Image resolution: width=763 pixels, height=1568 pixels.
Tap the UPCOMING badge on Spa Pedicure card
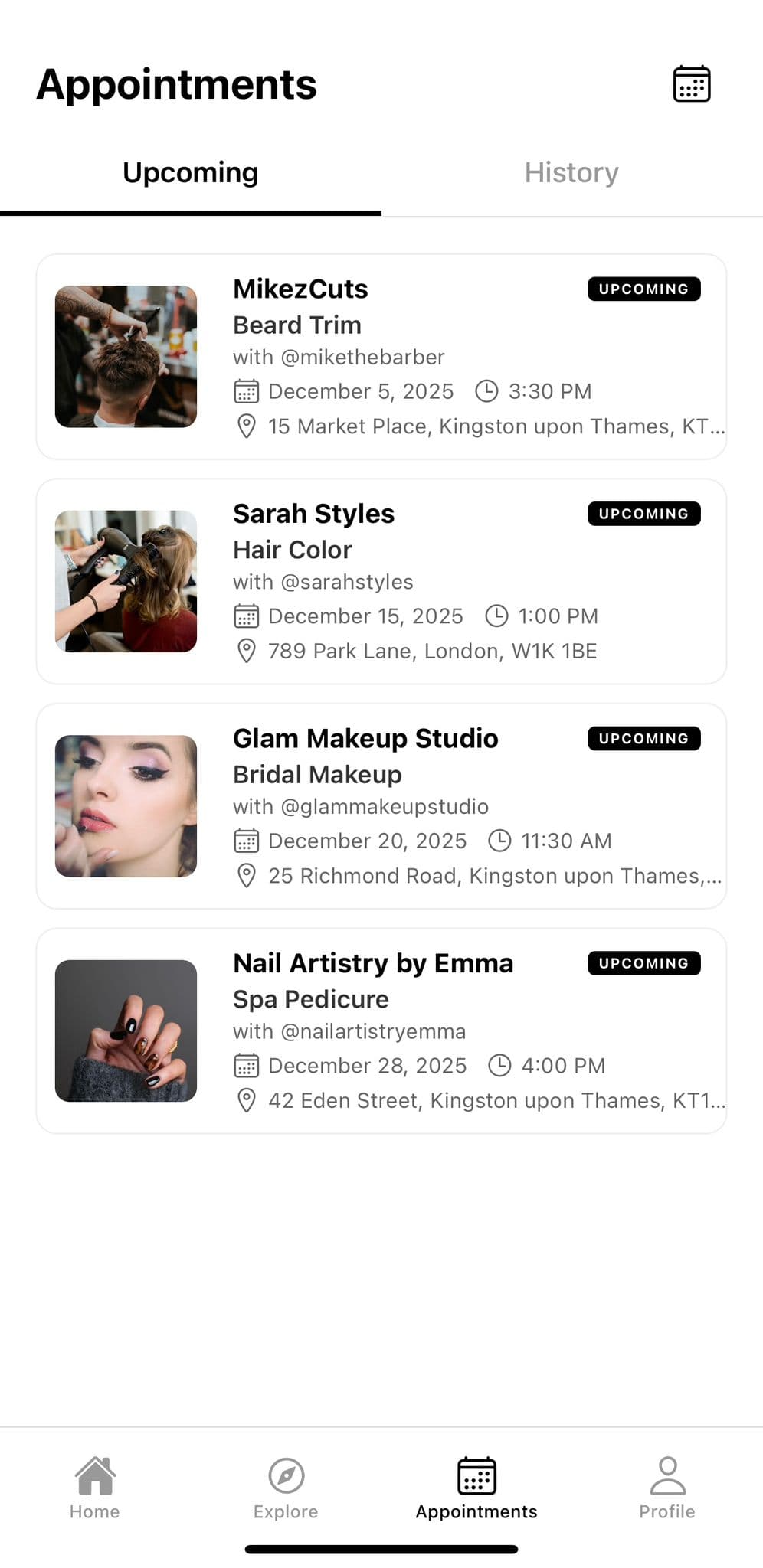(643, 962)
